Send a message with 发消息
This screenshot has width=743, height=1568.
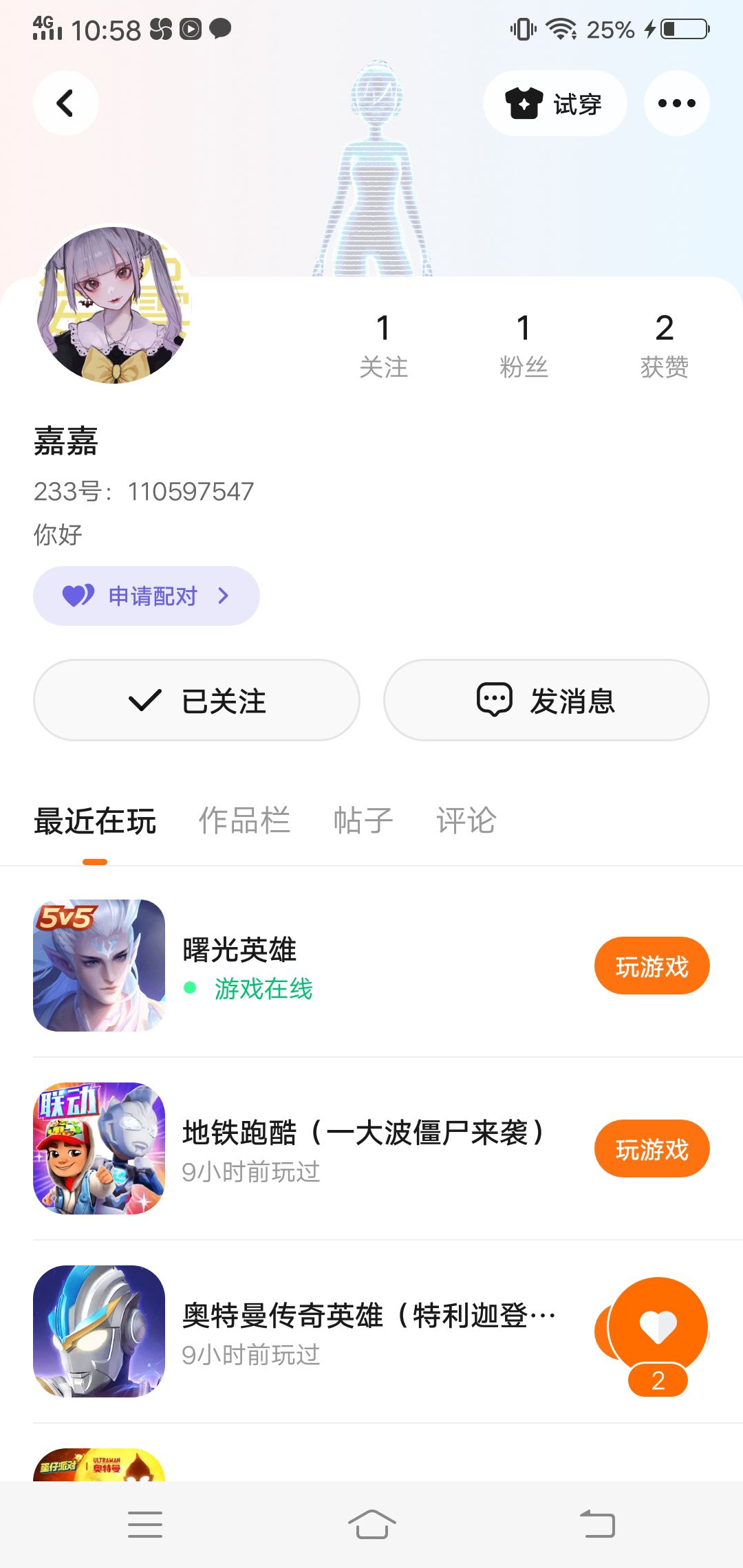tap(546, 700)
